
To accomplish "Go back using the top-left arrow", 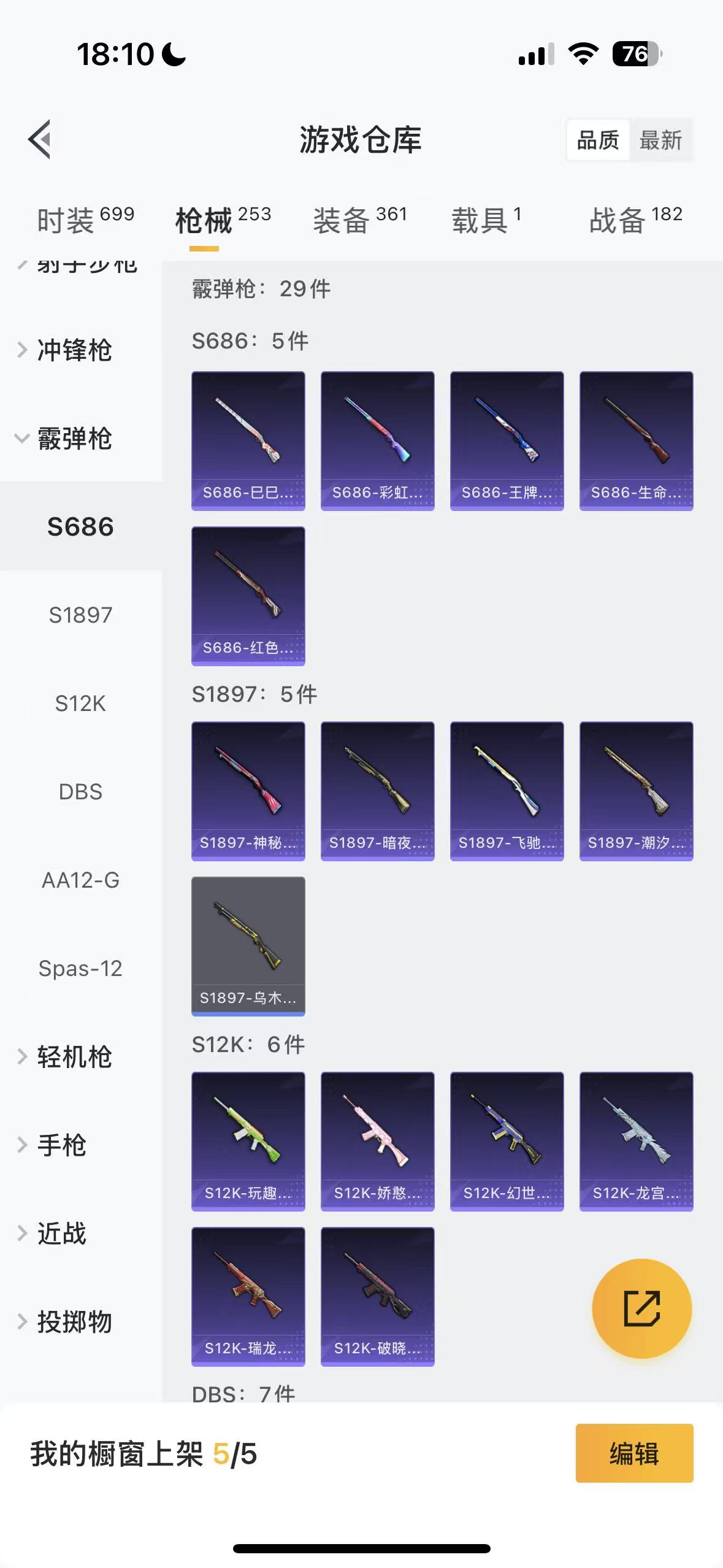I will (40, 139).
